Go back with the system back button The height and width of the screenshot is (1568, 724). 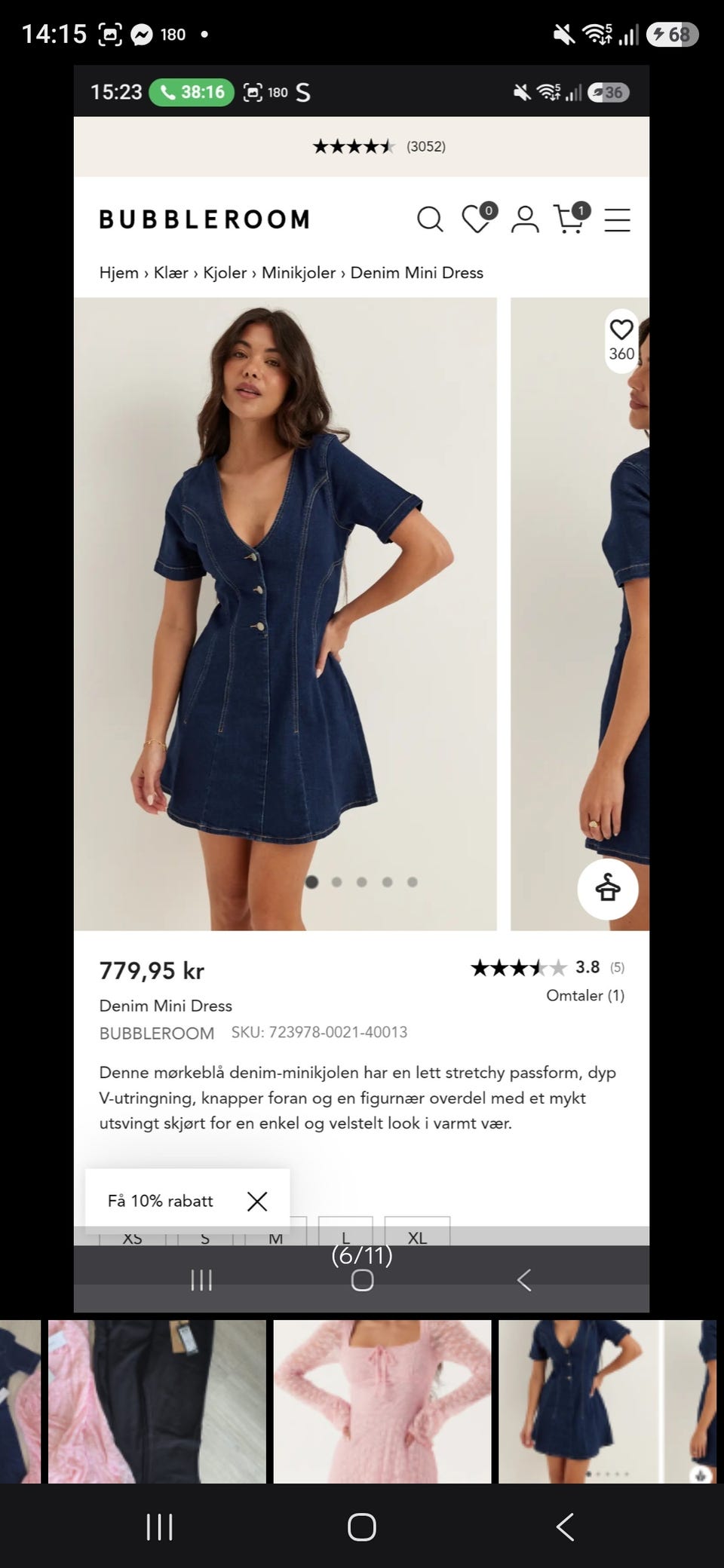click(x=565, y=1527)
